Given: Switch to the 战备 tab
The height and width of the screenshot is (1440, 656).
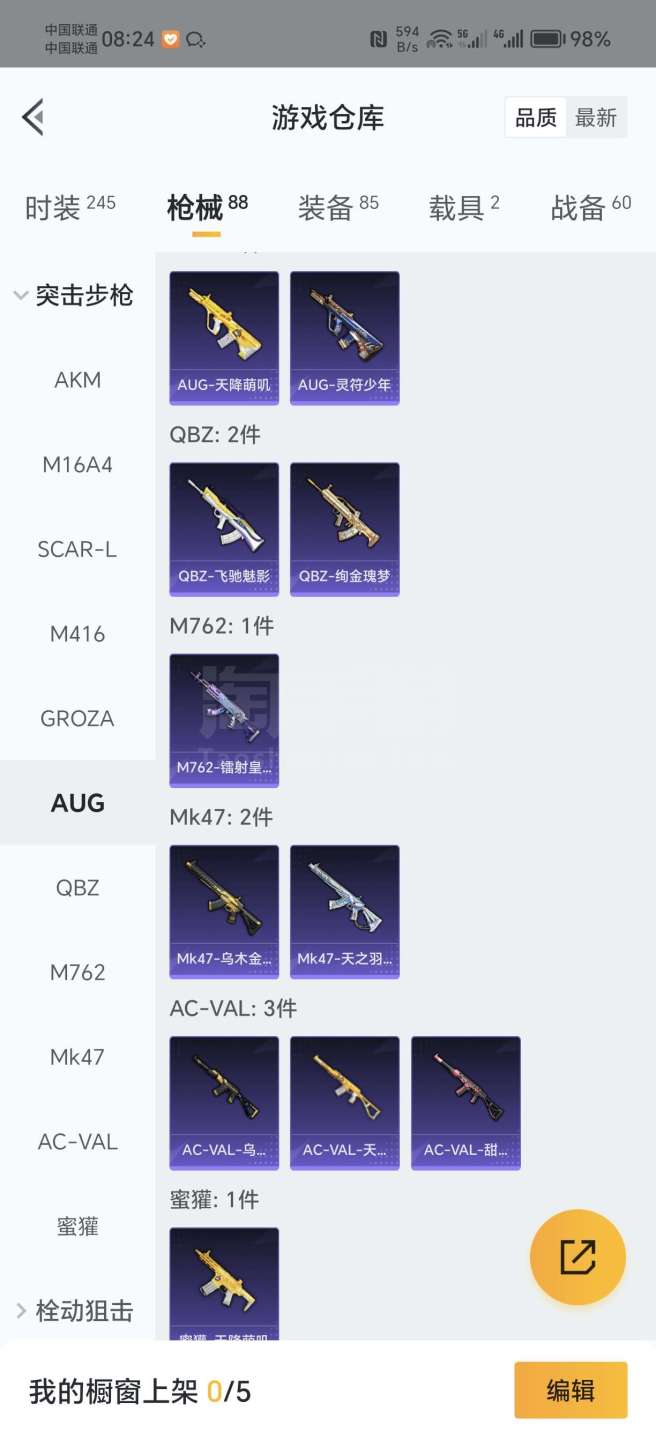Looking at the screenshot, I should coord(590,208).
